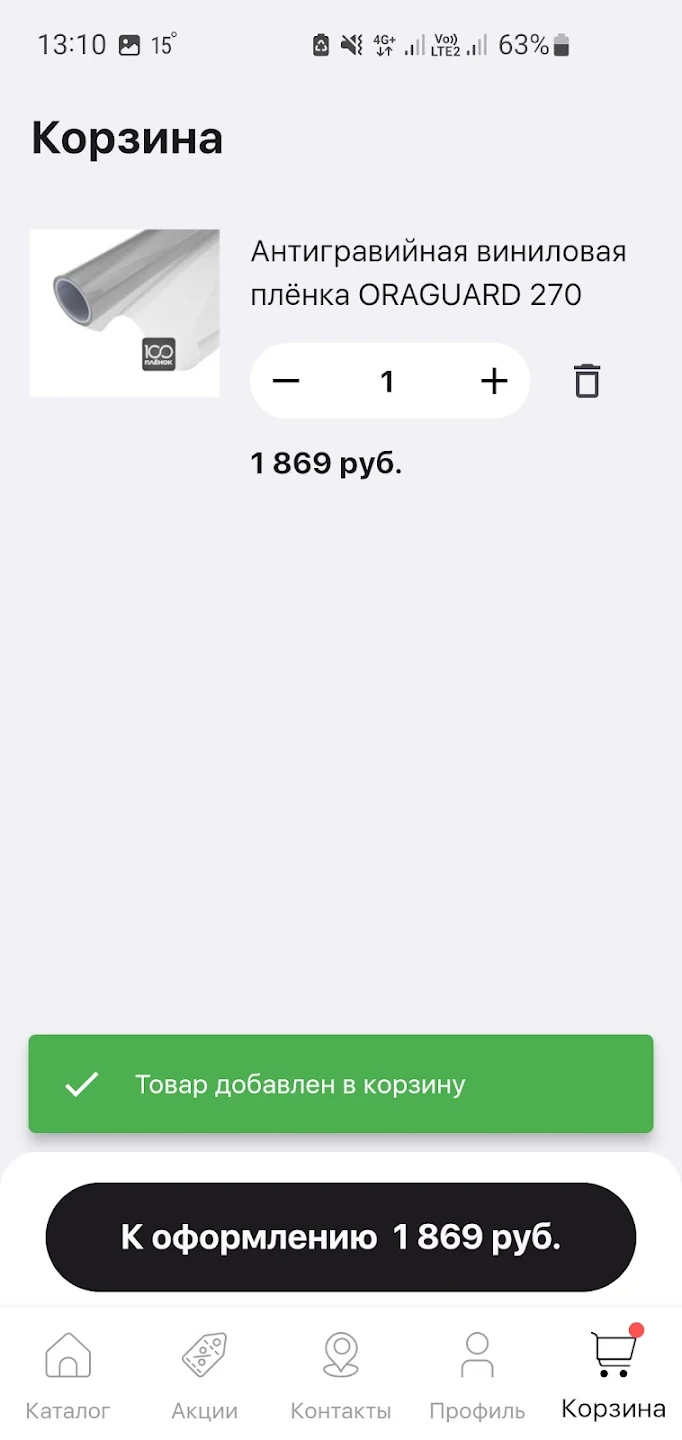Open the ORAGUARD 270 product image

(x=125, y=314)
